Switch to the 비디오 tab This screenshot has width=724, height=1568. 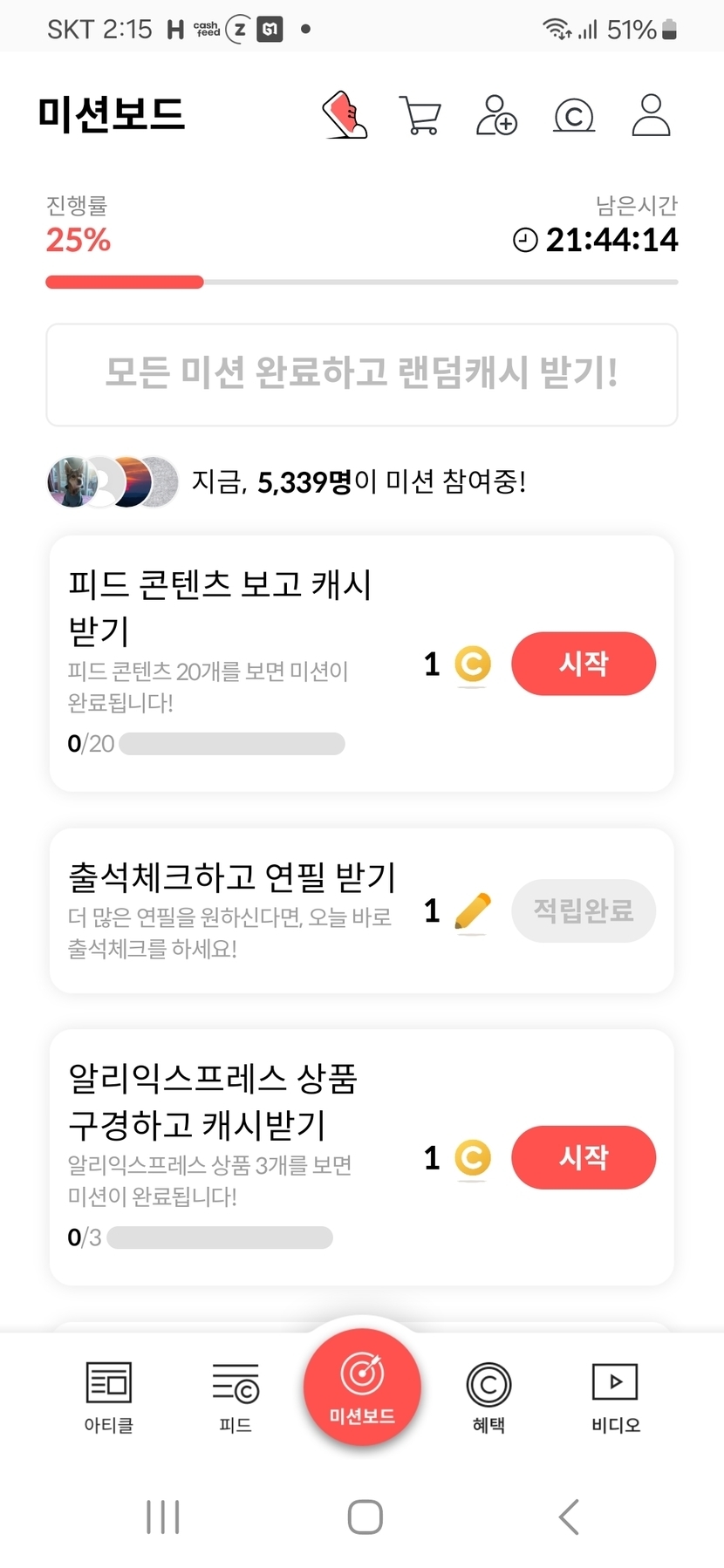click(615, 1397)
